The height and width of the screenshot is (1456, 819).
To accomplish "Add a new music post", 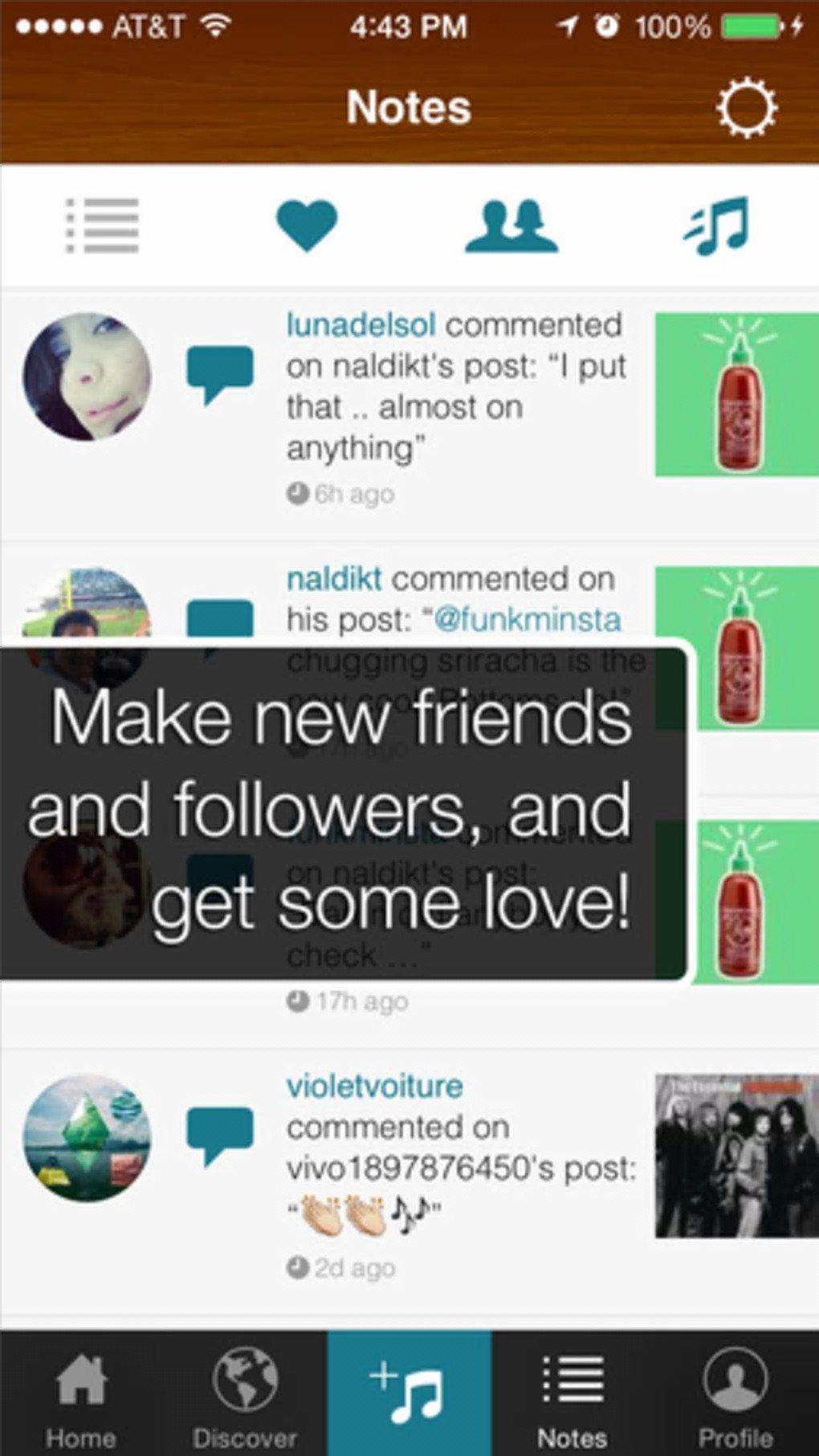I will click(x=409, y=1394).
